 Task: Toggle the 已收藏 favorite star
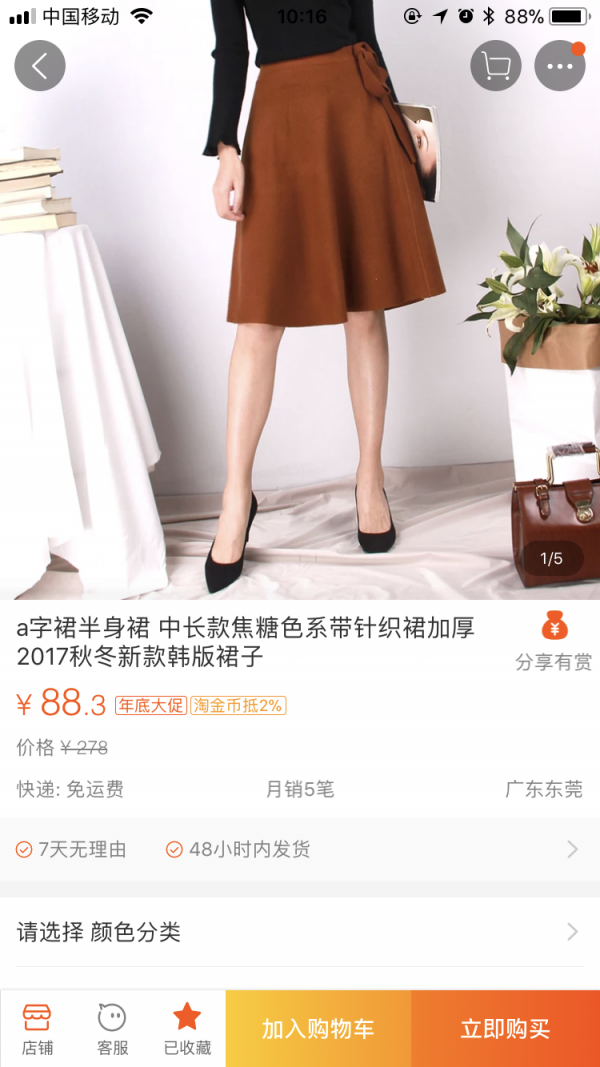(x=187, y=1029)
